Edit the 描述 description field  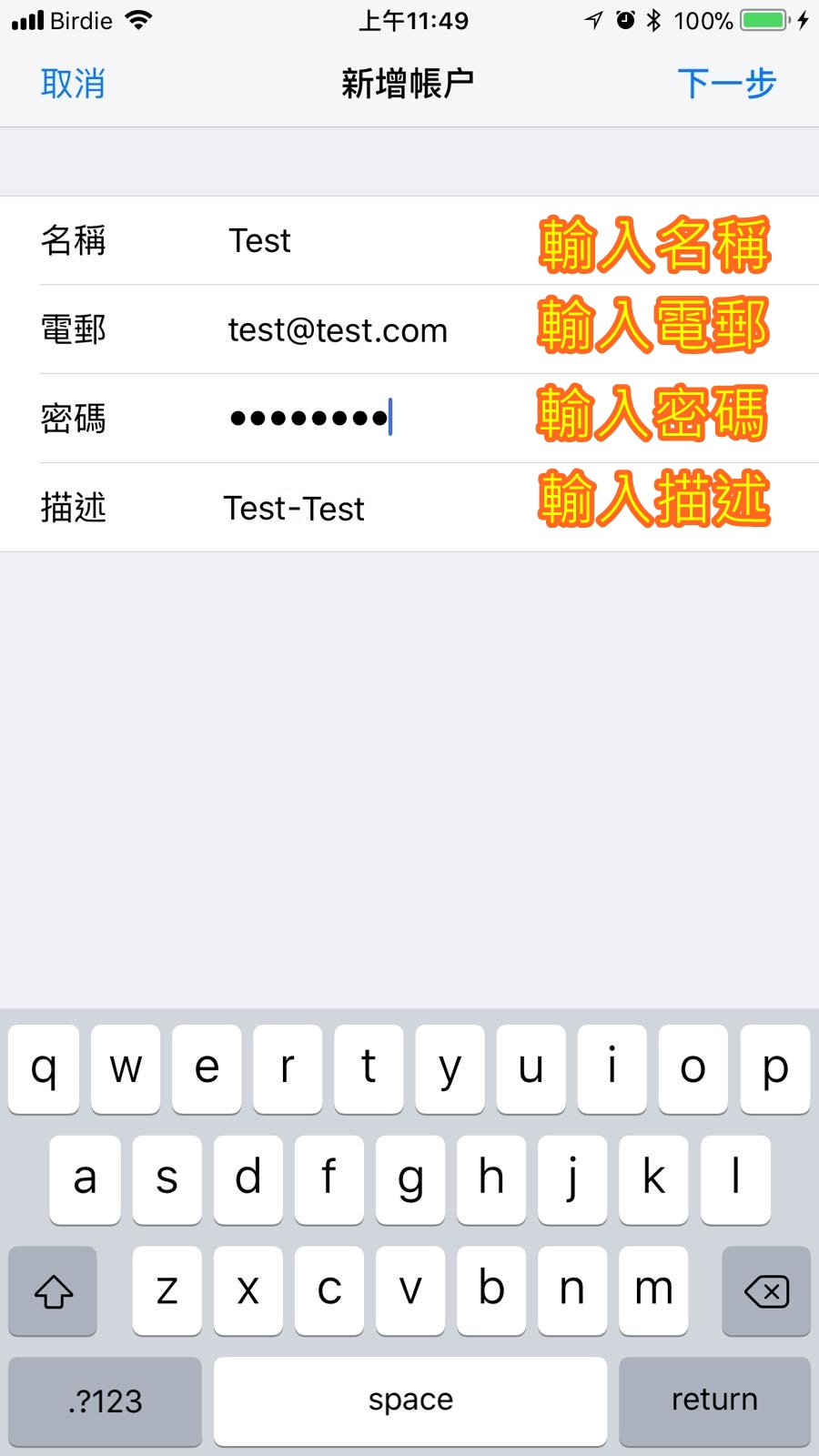click(409, 508)
